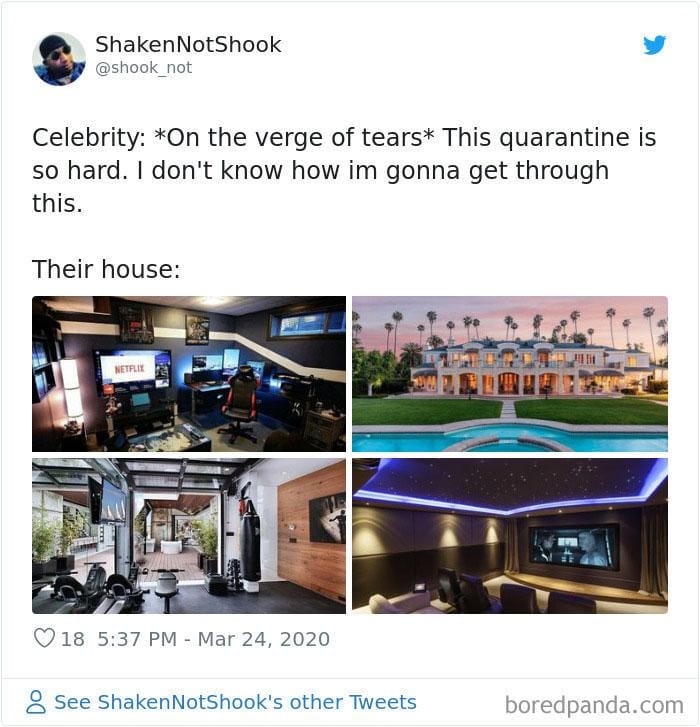700x727 pixels.
Task: Tap the Twitter bird icon
Action: tap(654, 45)
